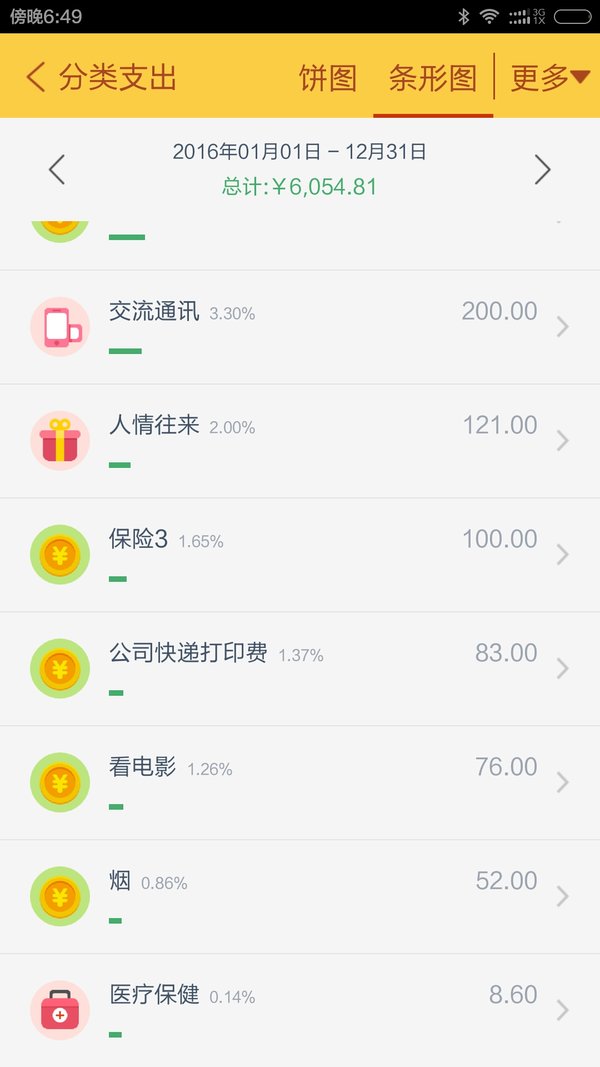600x1067 pixels.
Task: Go to next date period
Action: (542, 169)
